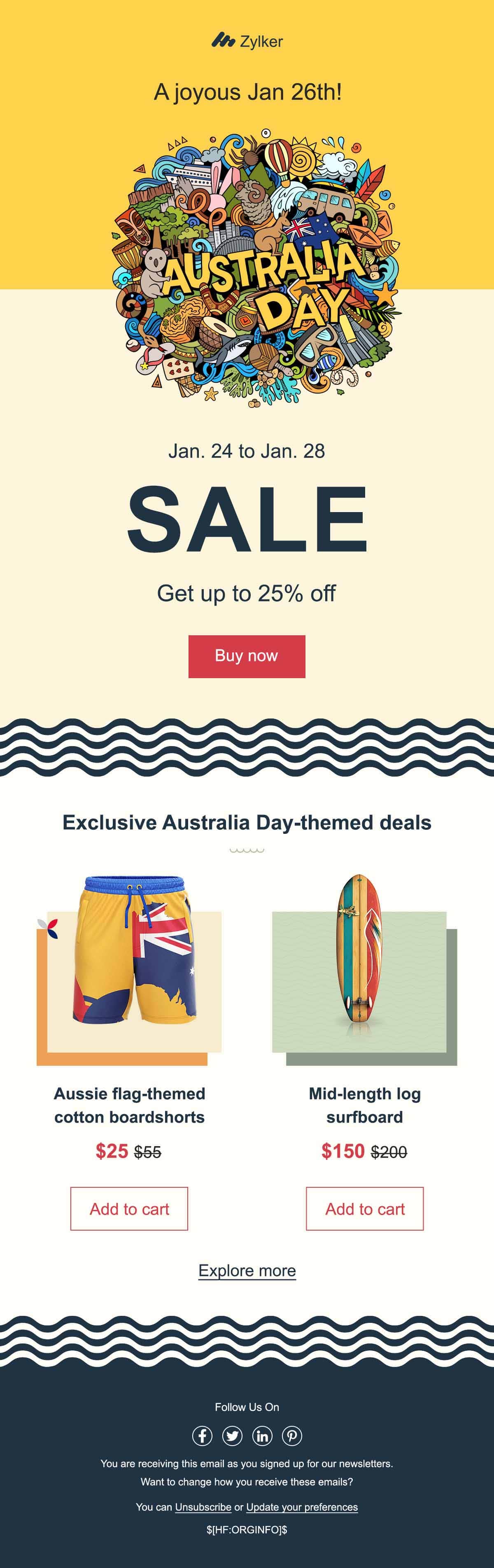Open the Pinterest icon
Viewport: 494px width, 1568px height.
[x=291, y=1436]
